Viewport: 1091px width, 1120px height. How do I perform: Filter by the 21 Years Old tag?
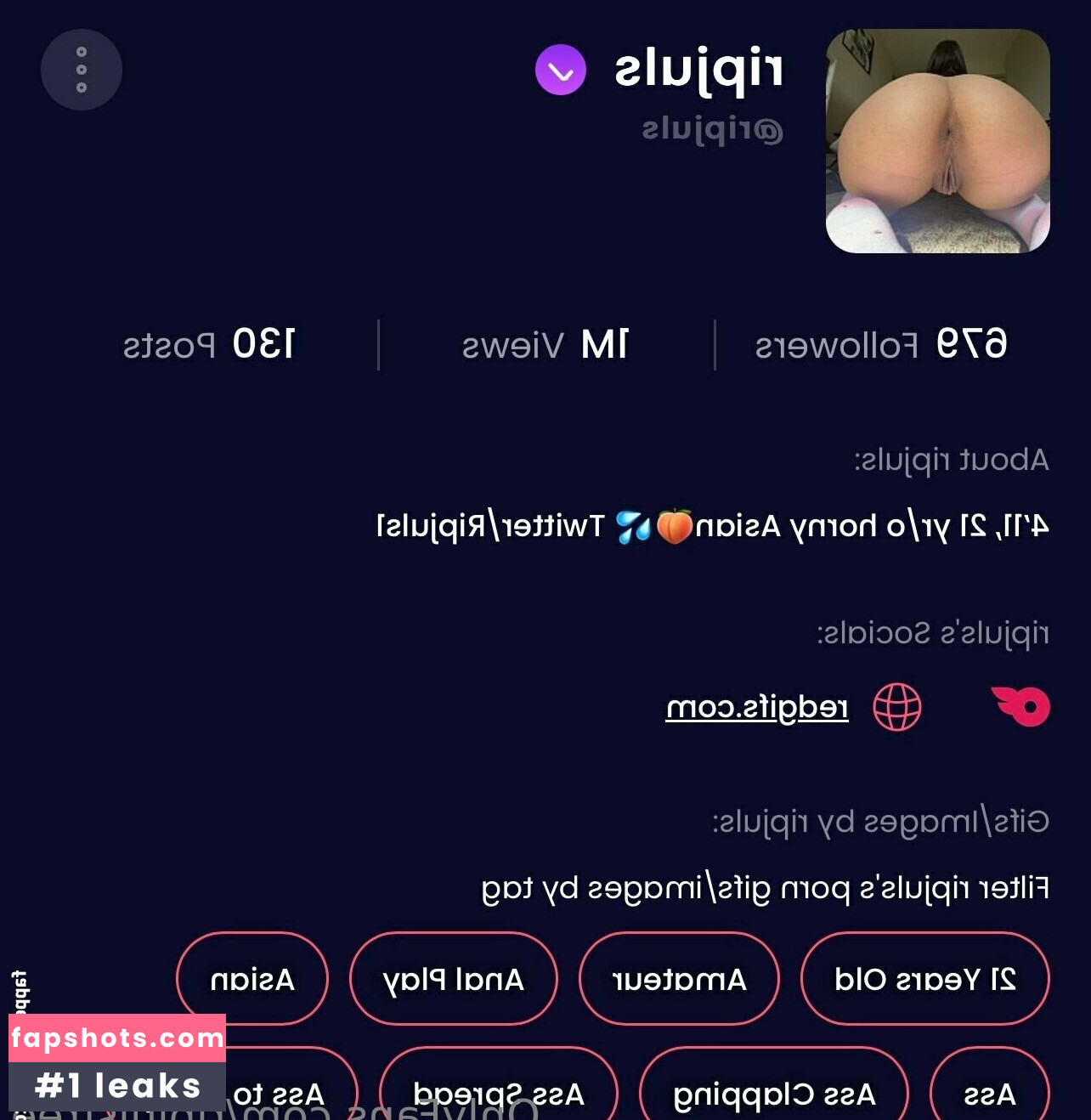(924, 979)
